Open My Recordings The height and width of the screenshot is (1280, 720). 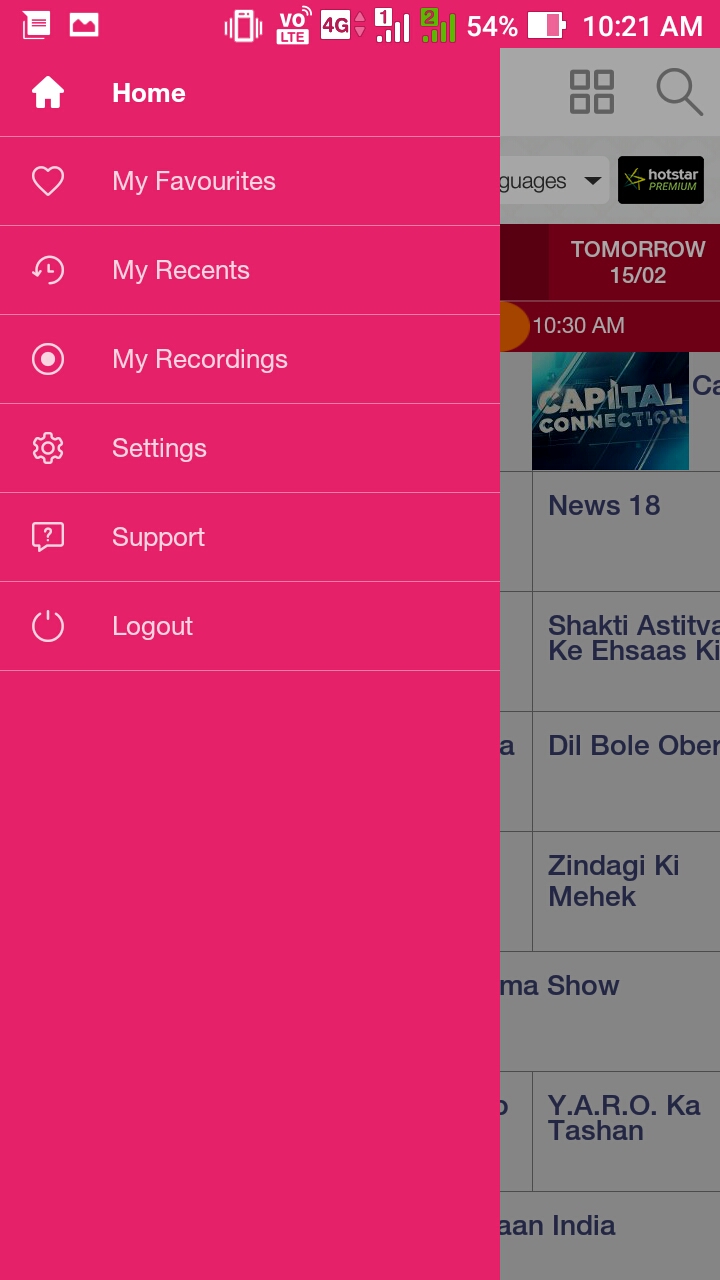pos(199,359)
